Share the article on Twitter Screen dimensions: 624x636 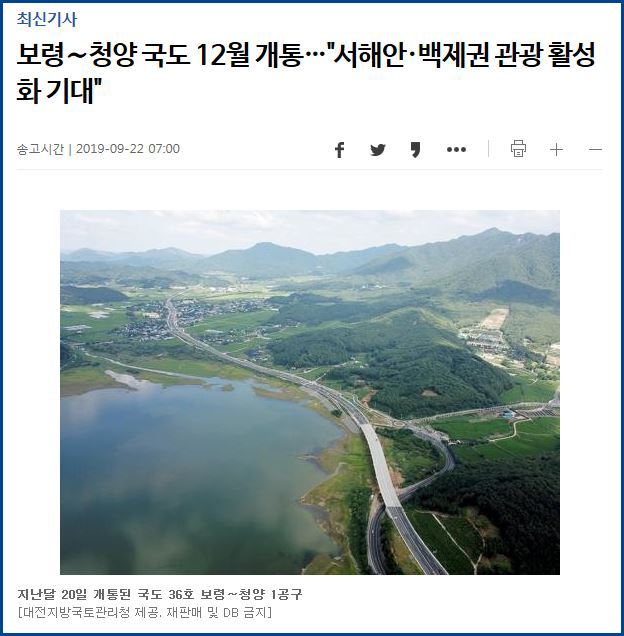click(x=377, y=149)
